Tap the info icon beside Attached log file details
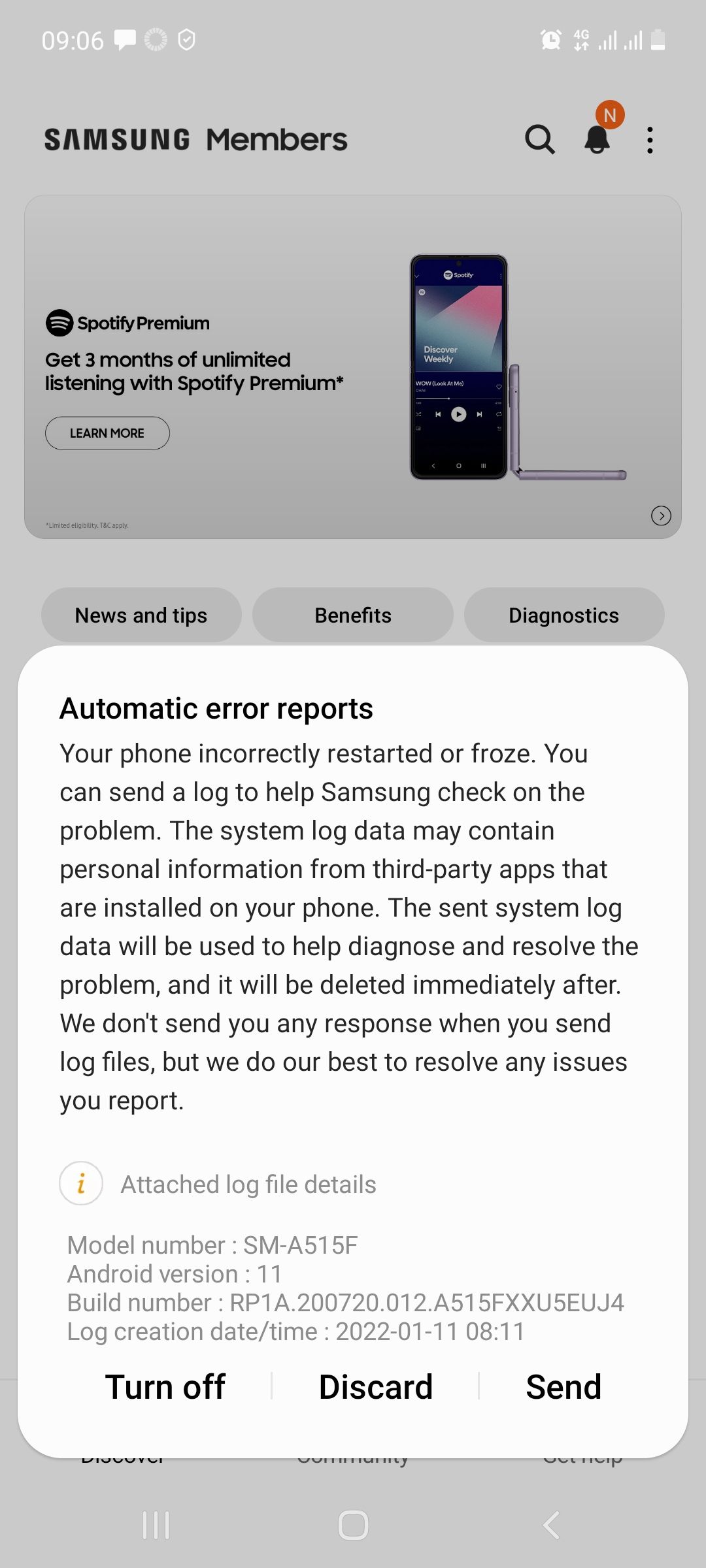This screenshot has width=706, height=1568. (80, 1183)
